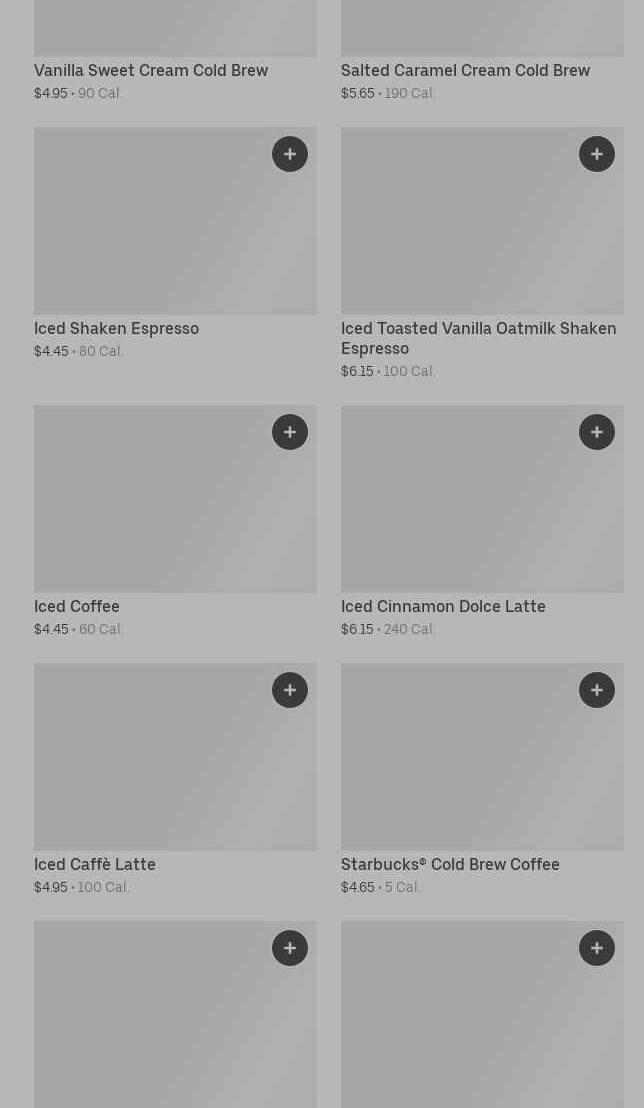The width and height of the screenshot is (644, 1108).
Task: Open the Iced Toasted Vanilla Oatmilk Shaken Espresso card
Action: coord(482,254)
